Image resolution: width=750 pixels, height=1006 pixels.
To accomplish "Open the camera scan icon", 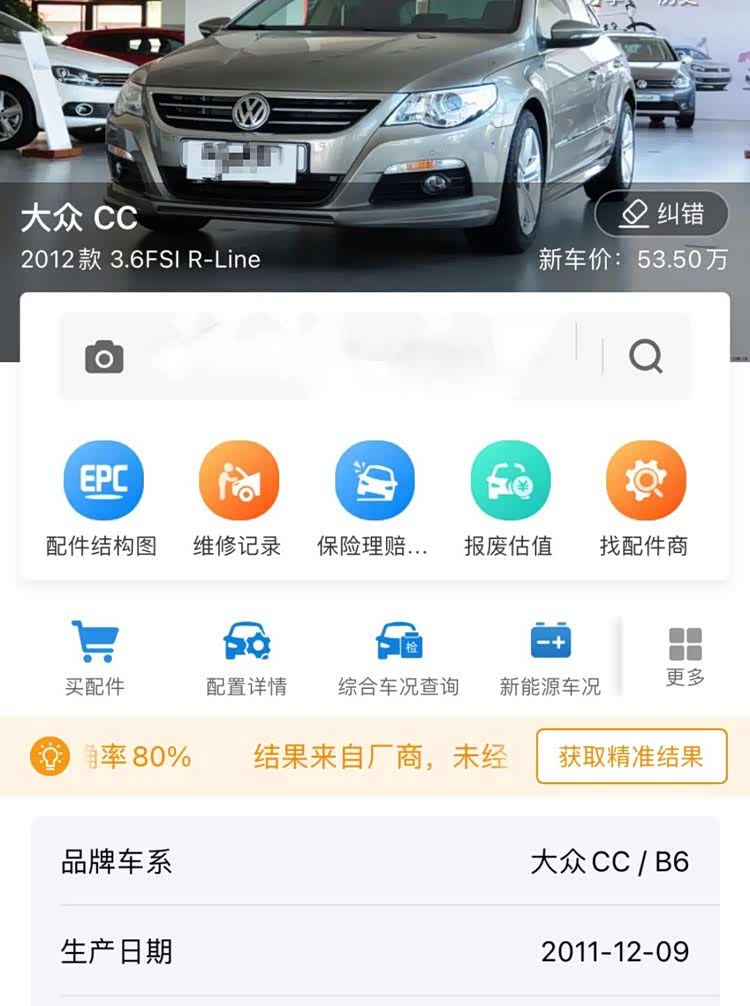I will point(104,357).
